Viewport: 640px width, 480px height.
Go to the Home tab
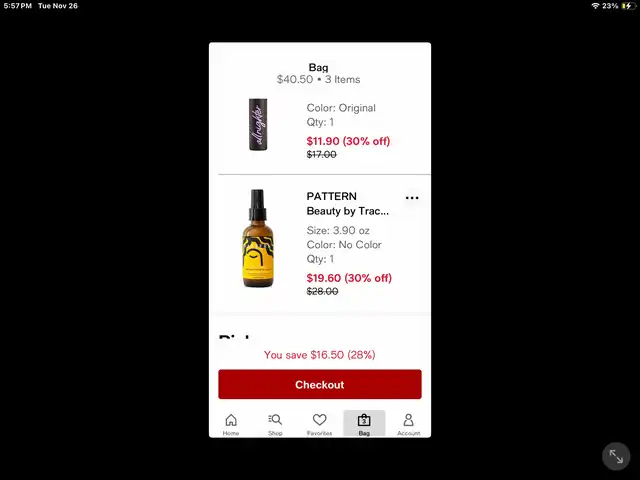click(x=231, y=424)
